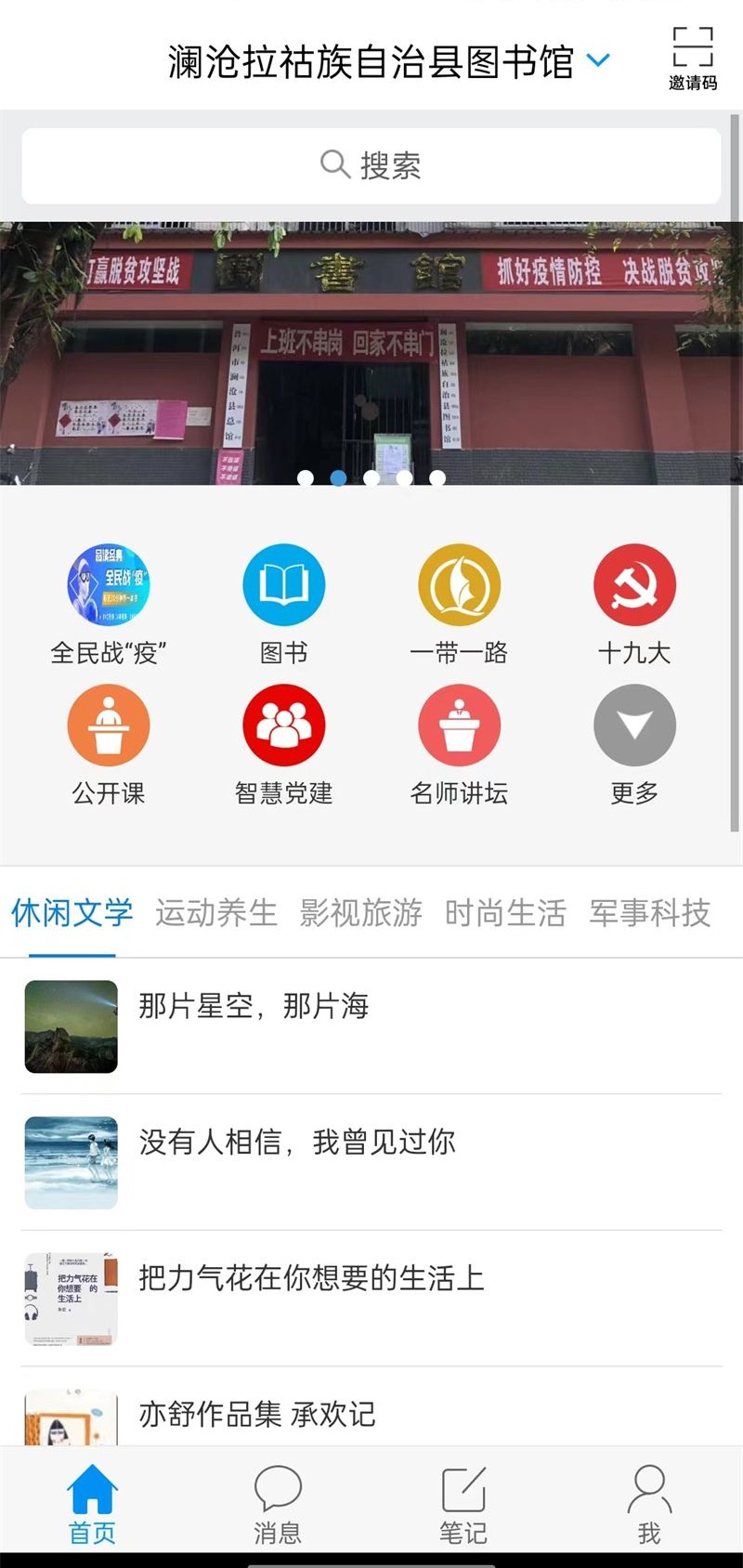Expand the 澜沧拉祜族自治县图书馆 library dropdown
Viewport: 743px width, 1568px height.
[599, 61]
